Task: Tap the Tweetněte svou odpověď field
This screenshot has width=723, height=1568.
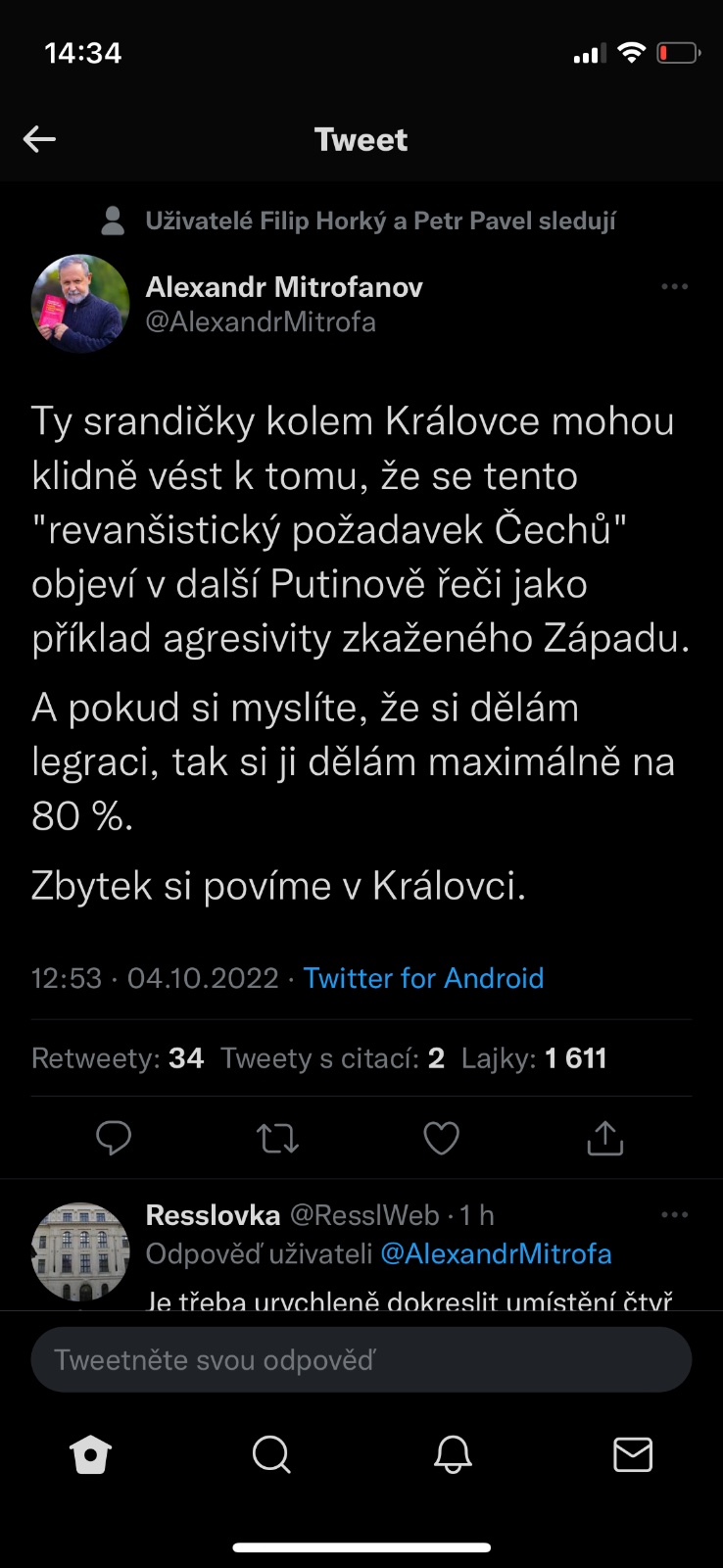Action: [x=361, y=1360]
